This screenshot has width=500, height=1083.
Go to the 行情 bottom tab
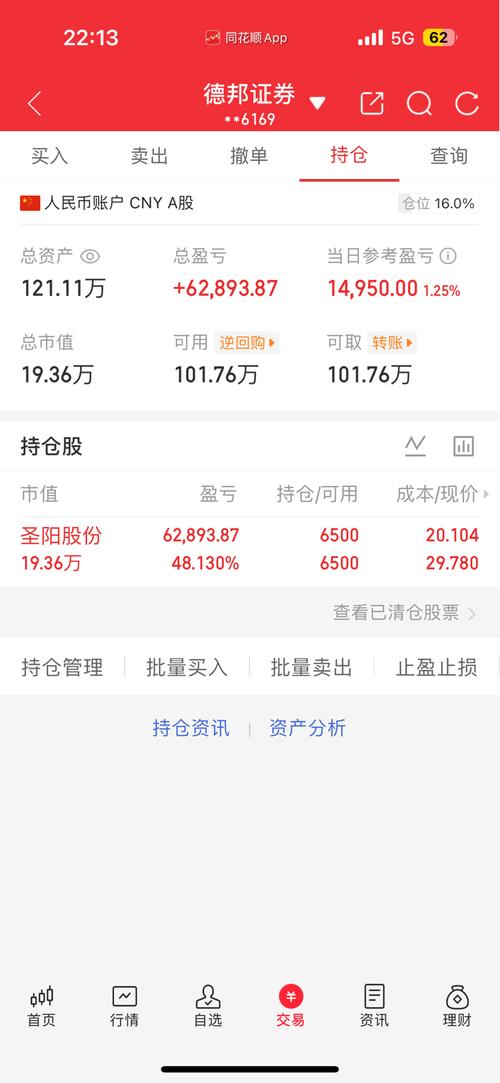[125, 1006]
